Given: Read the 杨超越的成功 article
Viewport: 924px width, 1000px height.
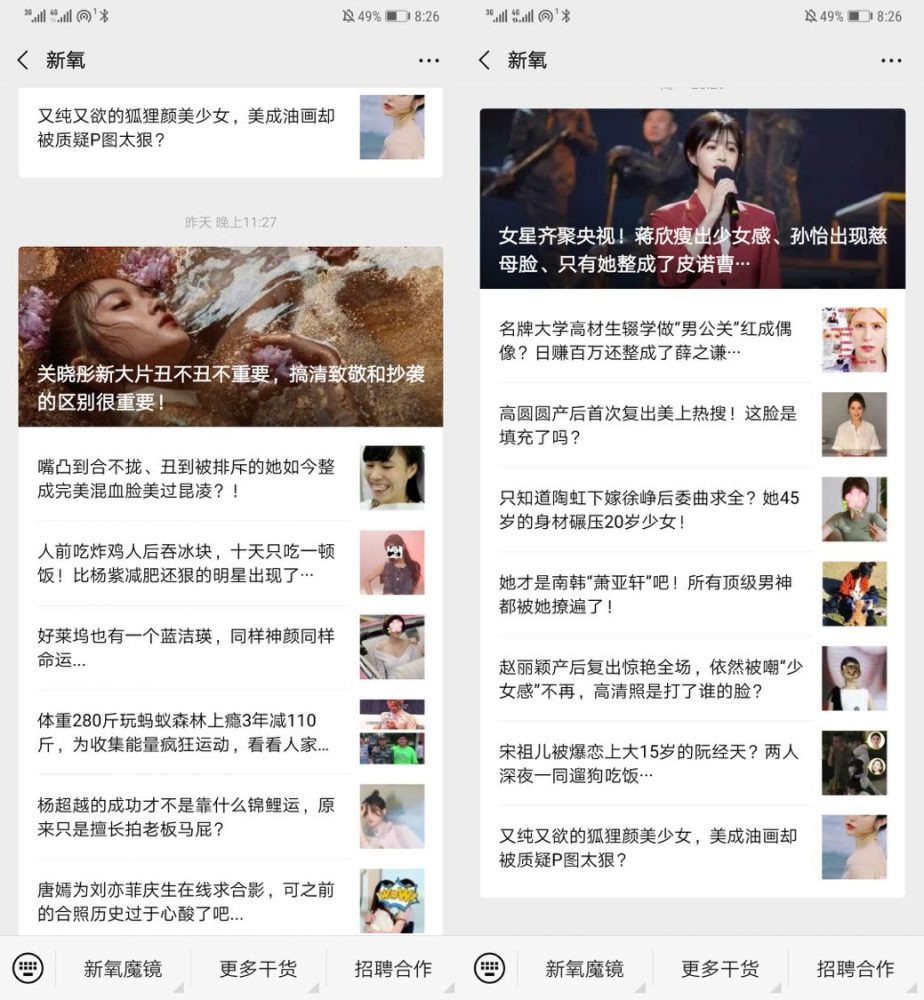Looking at the screenshot, I should [187, 817].
